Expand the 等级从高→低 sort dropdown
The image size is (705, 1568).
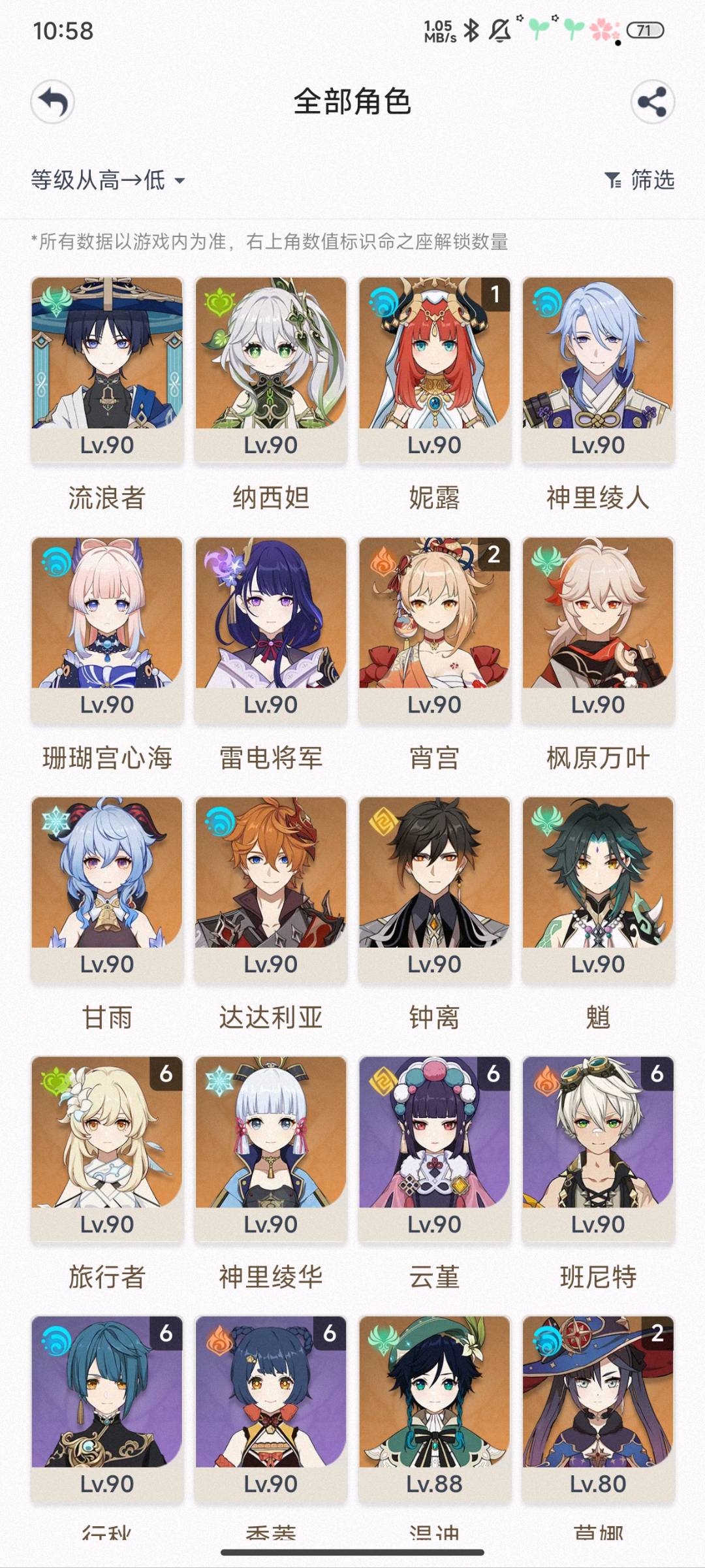click(108, 180)
